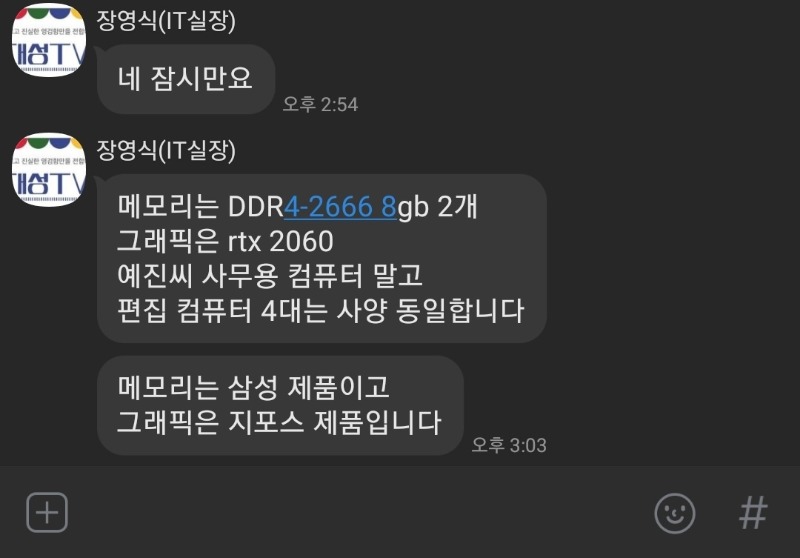This screenshot has height=558, width=800.
Task: Open the linked number 4-2666 8
Action: point(340,208)
